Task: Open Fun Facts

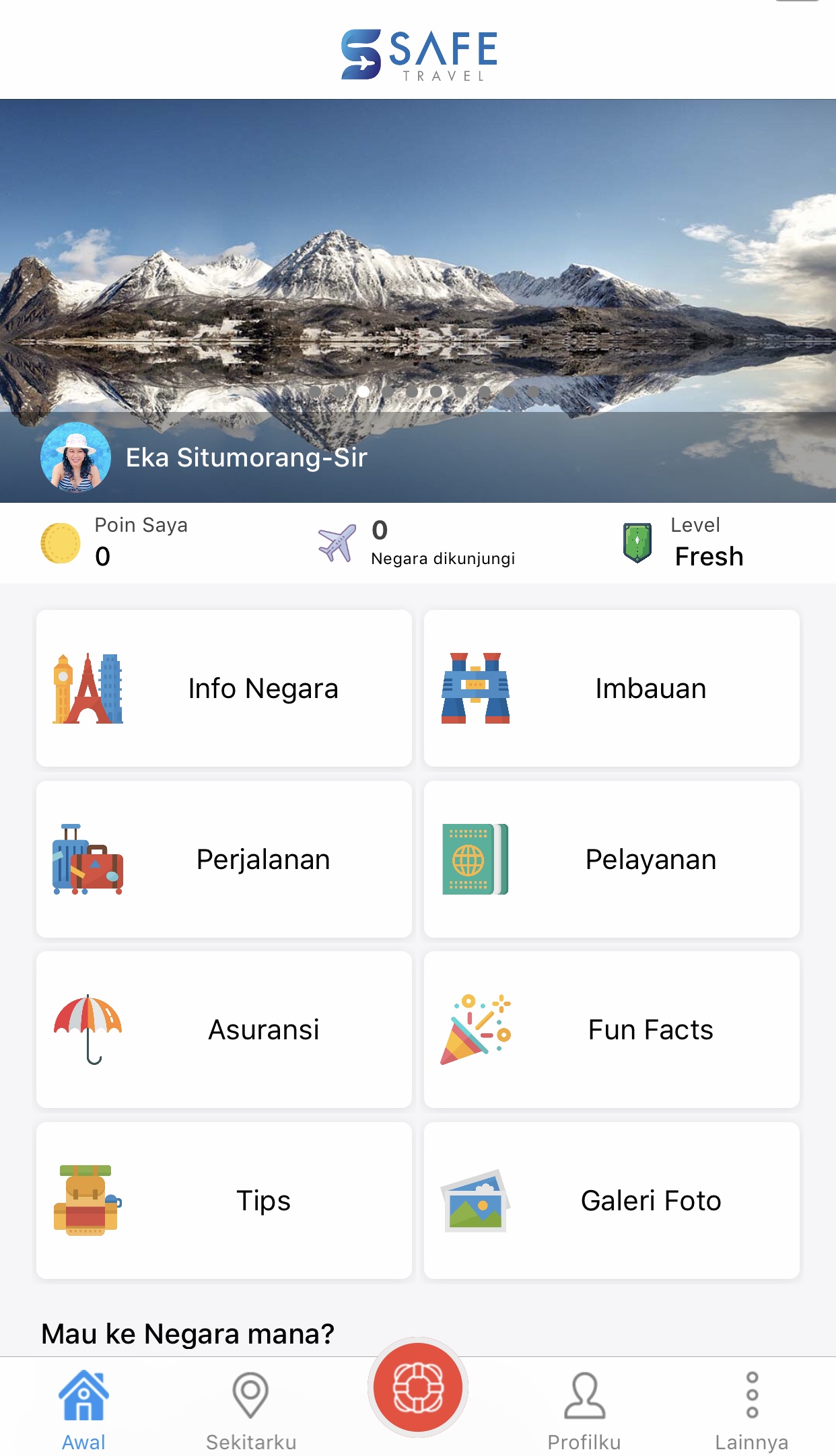Action: click(611, 1029)
